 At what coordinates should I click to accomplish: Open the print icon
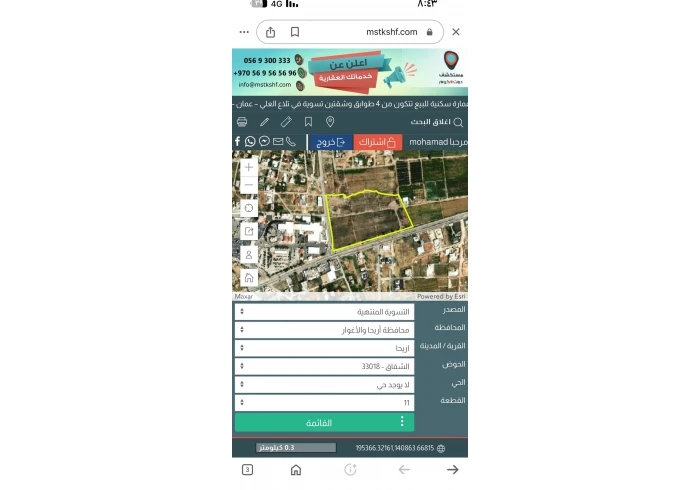click(x=242, y=122)
